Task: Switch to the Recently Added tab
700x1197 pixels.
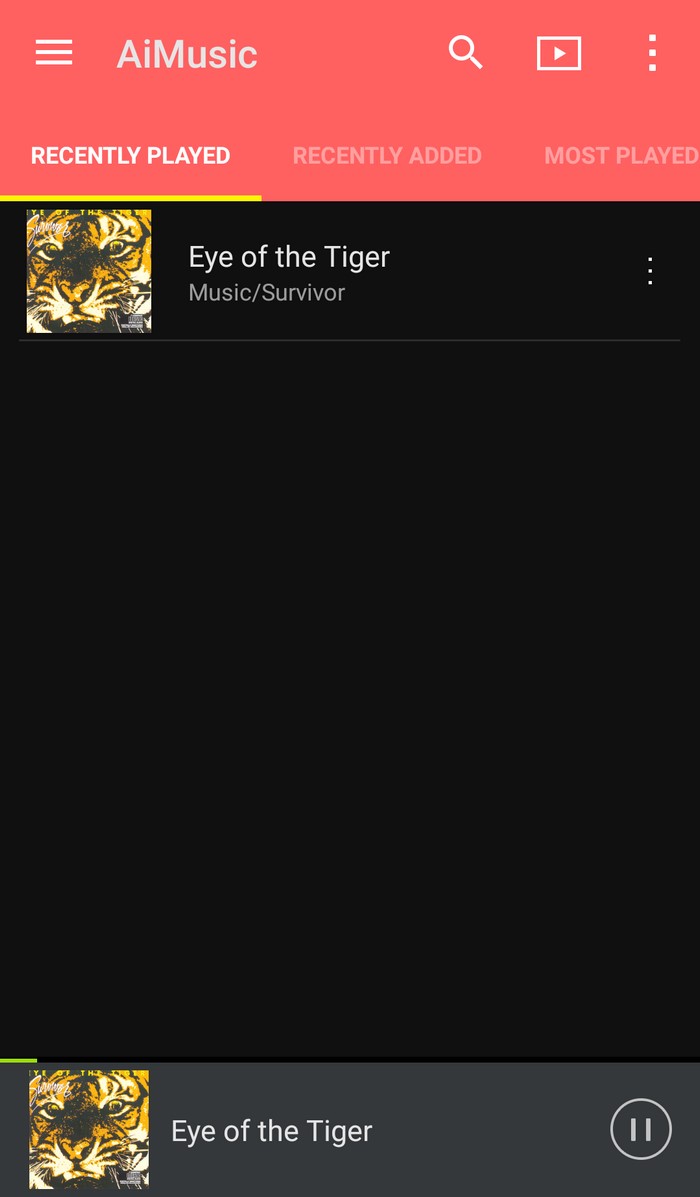Action: [387, 156]
